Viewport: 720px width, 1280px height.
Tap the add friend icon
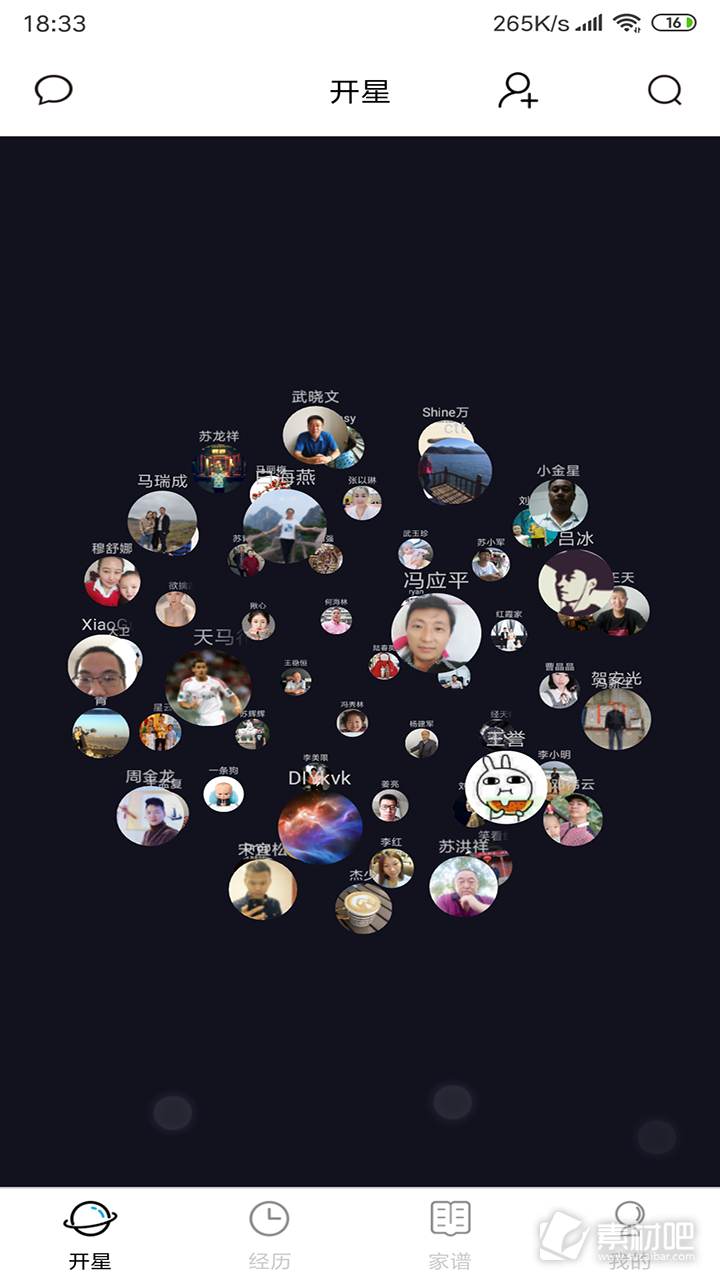[518, 91]
